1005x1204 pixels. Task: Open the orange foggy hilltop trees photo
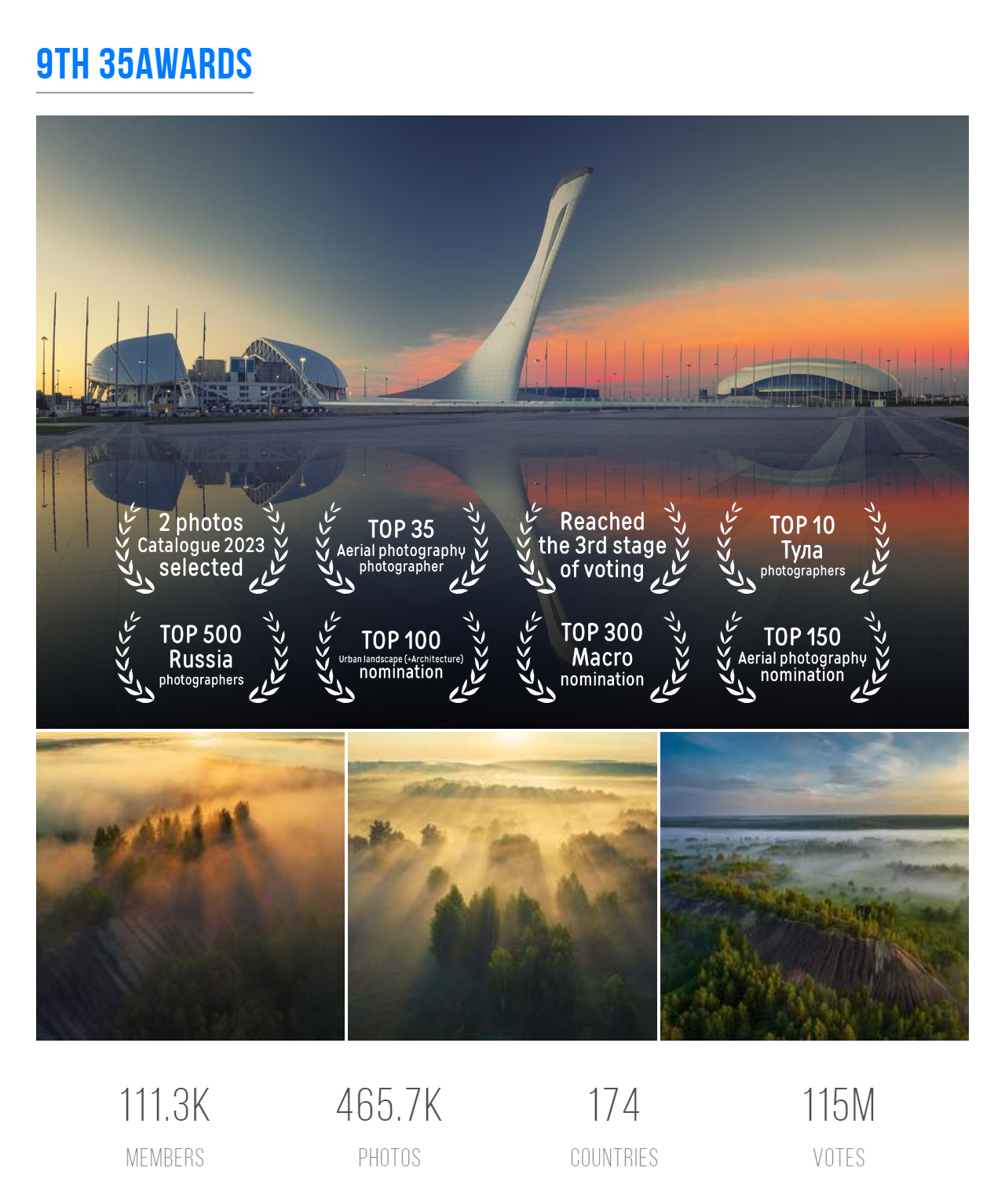pyautogui.click(x=190, y=886)
